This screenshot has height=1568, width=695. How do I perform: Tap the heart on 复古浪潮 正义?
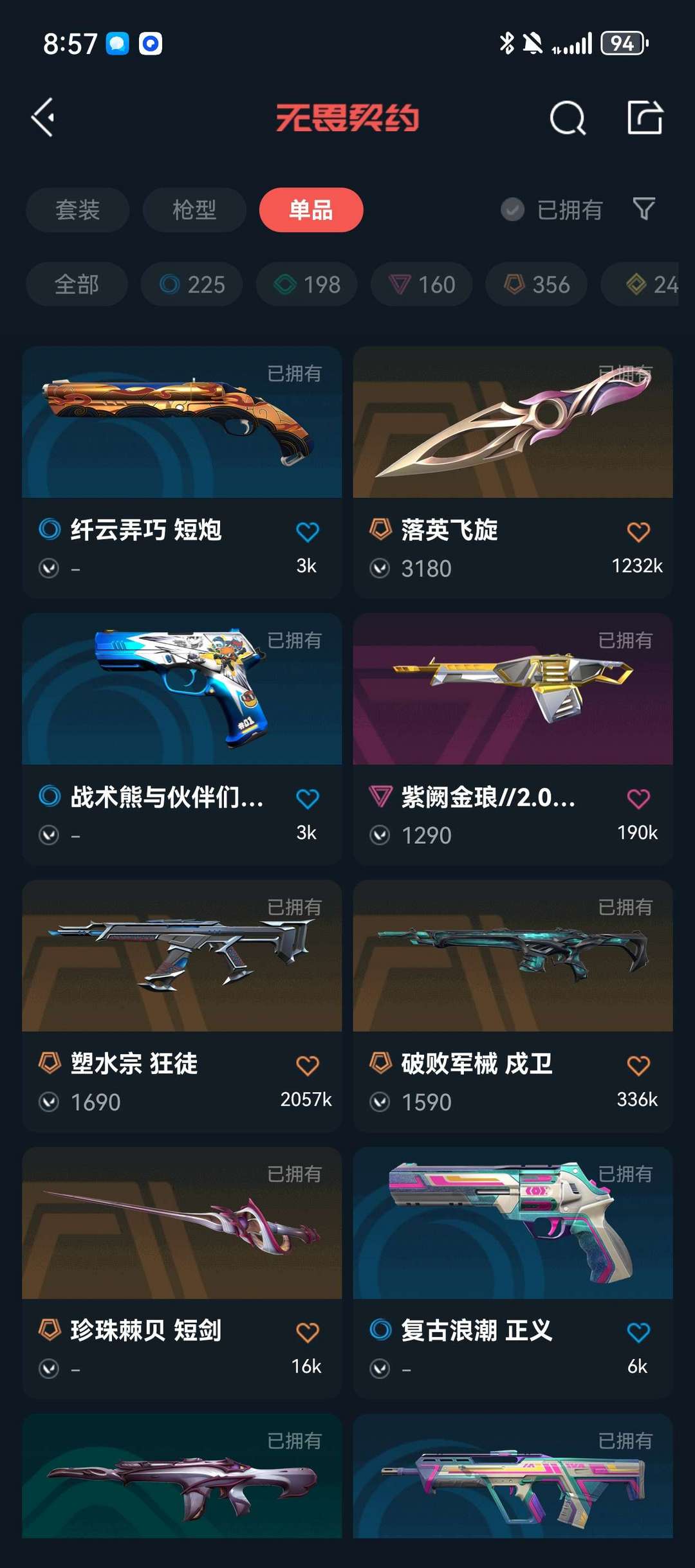[636, 1330]
